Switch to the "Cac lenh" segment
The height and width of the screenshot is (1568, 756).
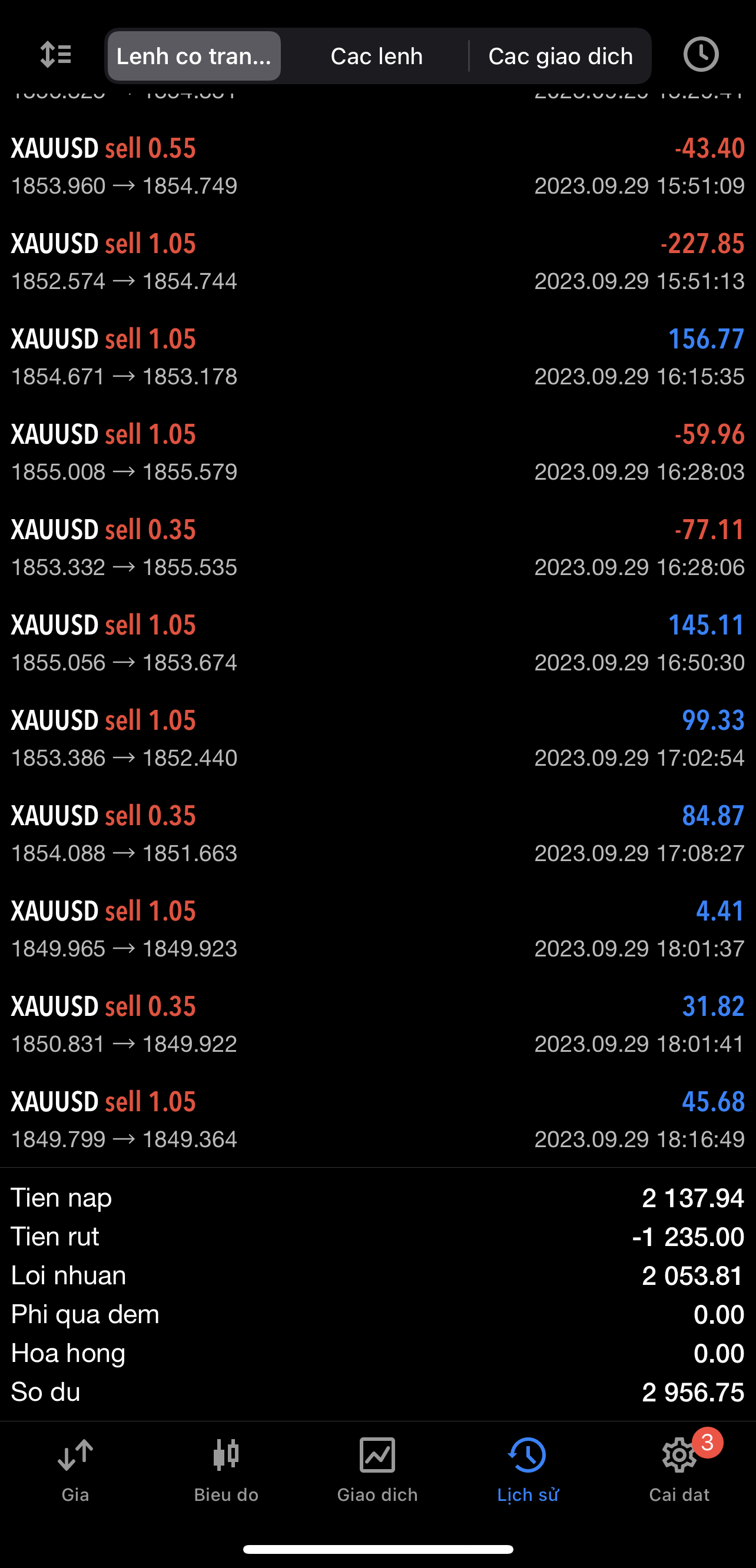tap(376, 56)
